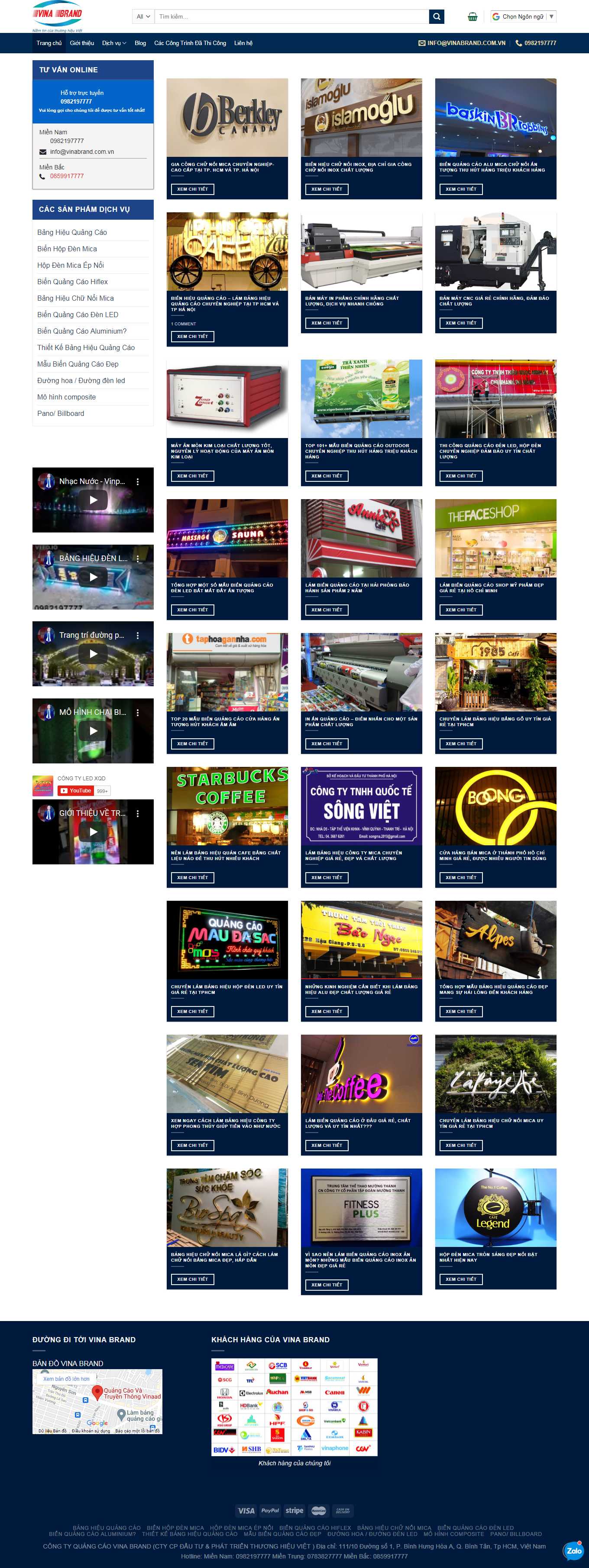The height and width of the screenshot is (1568, 589).
Task: Open Liên hệ contact page
Action: 243,43
